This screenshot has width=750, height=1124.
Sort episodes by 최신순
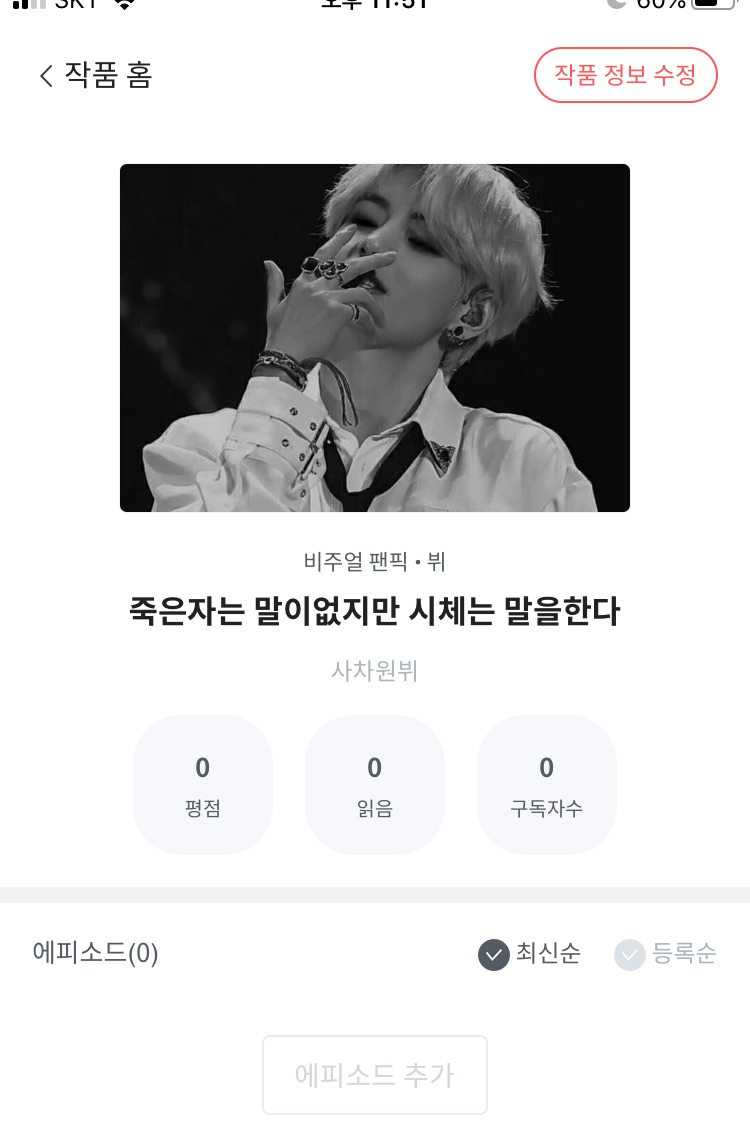tap(529, 954)
